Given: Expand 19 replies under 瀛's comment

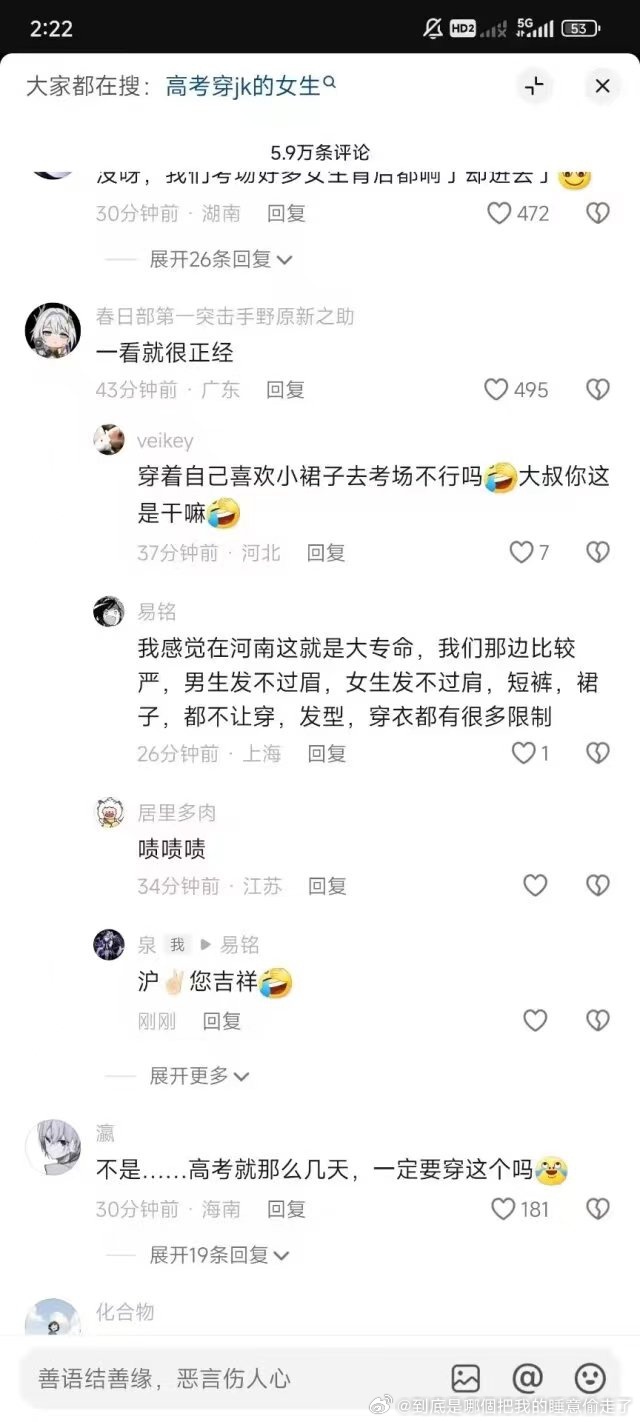Looking at the screenshot, I should (219, 1254).
